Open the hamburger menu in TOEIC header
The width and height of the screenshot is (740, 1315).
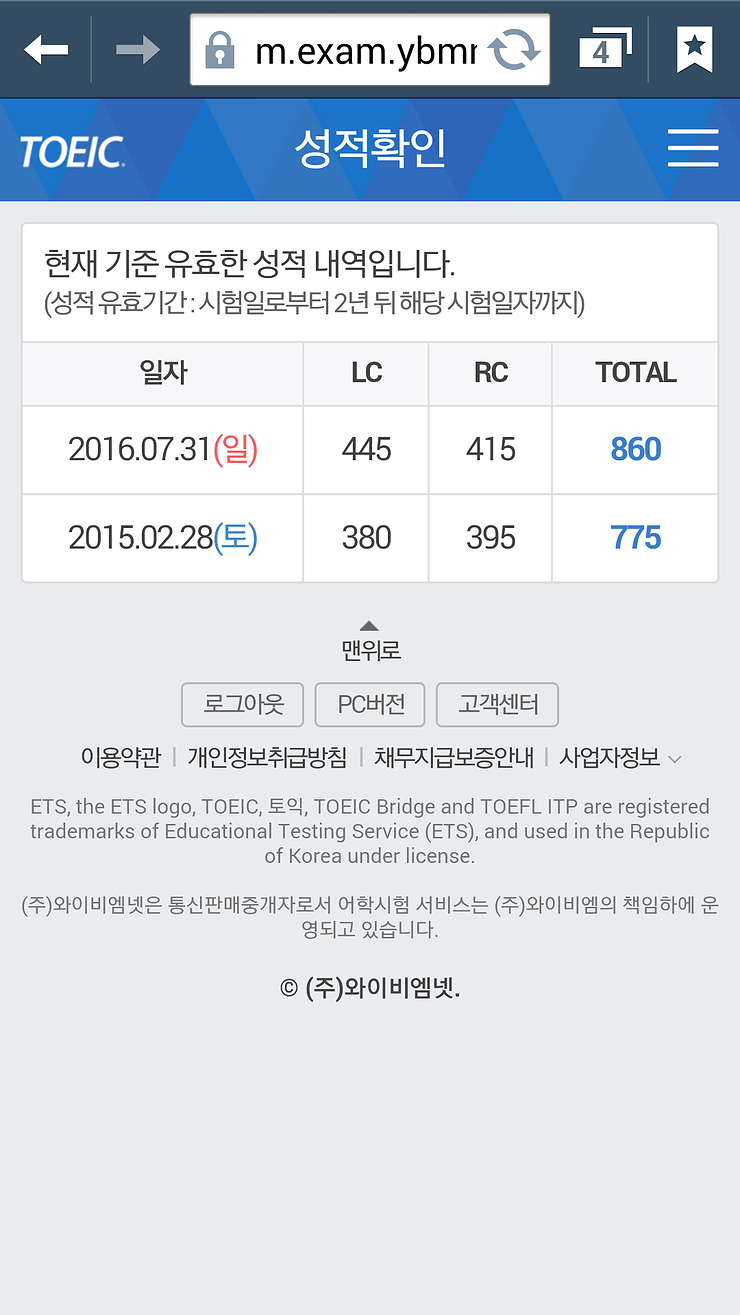click(693, 148)
